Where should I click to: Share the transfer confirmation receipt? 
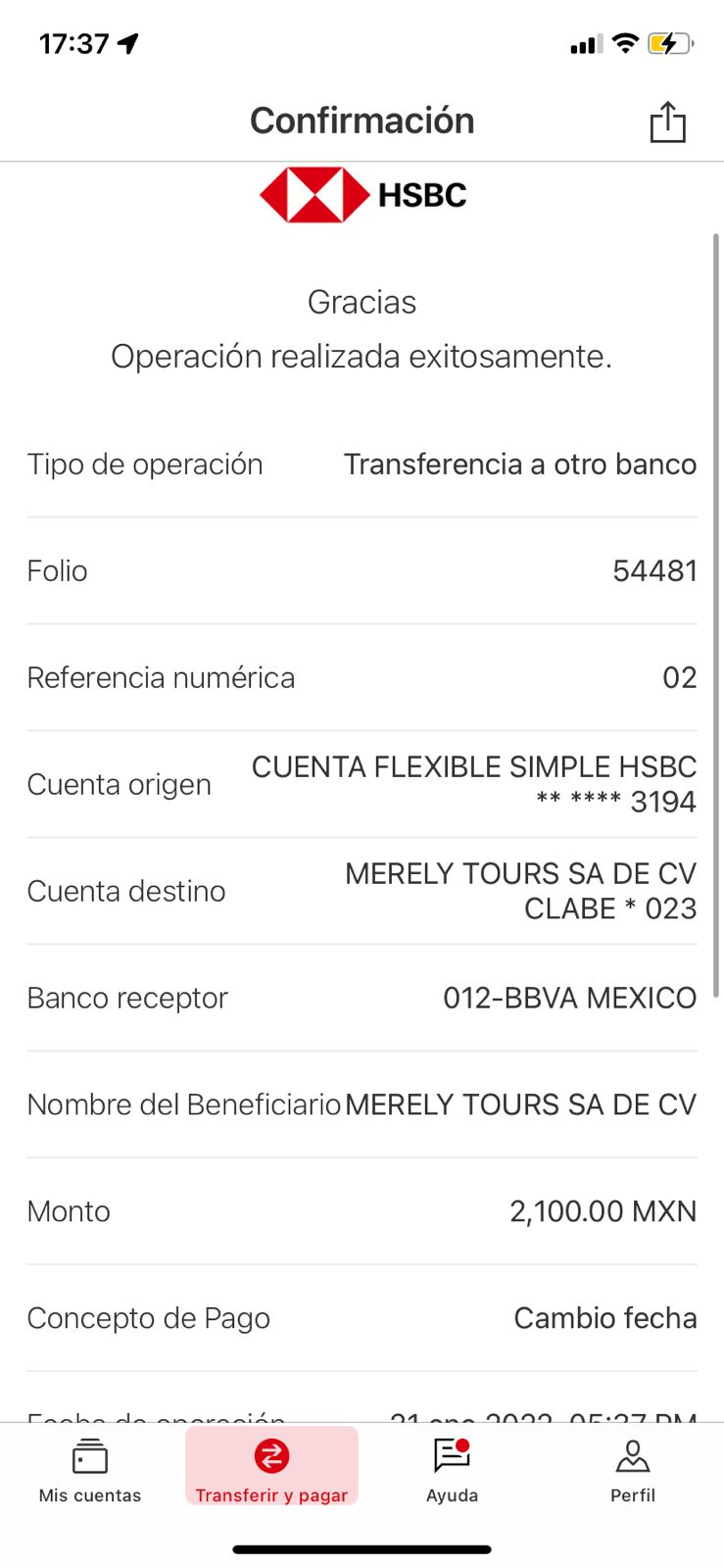coord(667,122)
